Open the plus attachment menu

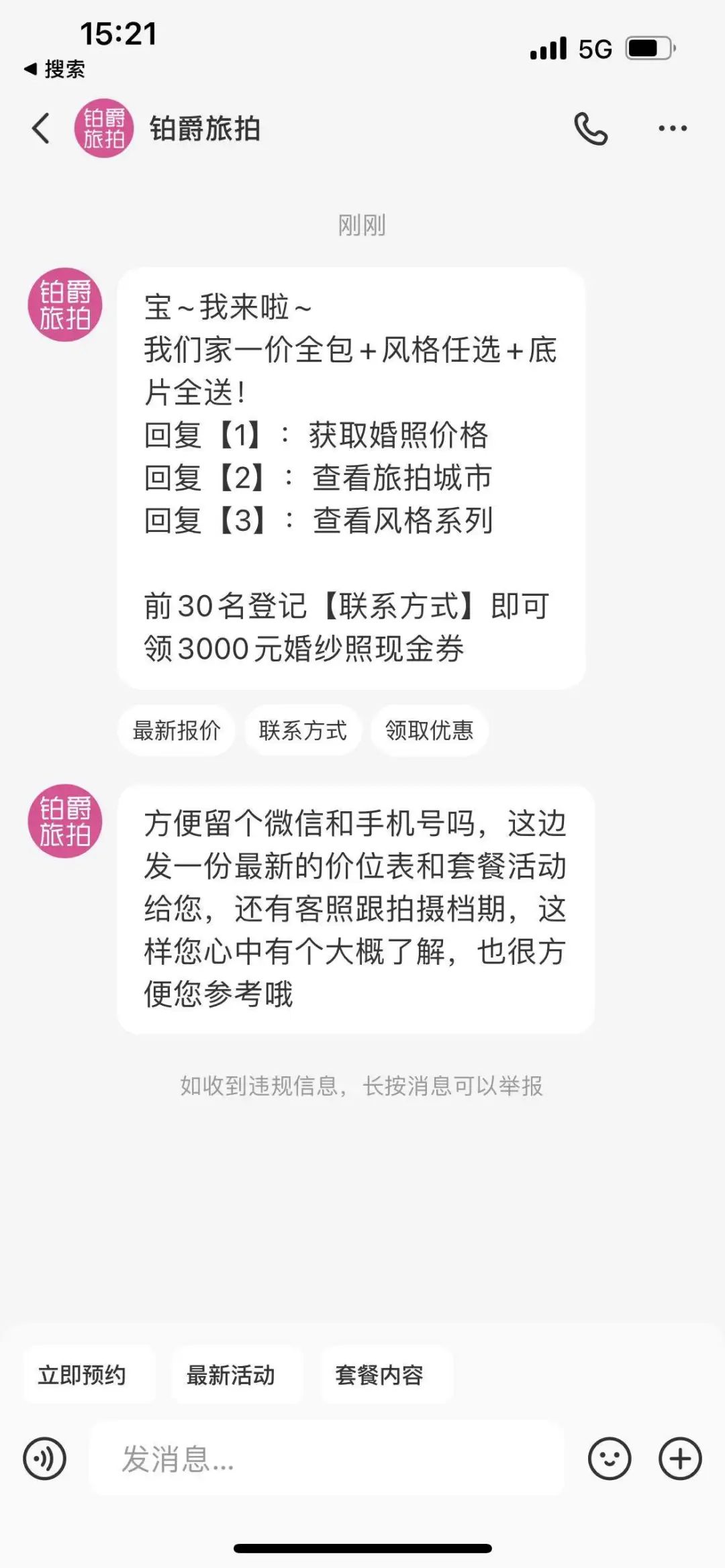click(x=680, y=1459)
